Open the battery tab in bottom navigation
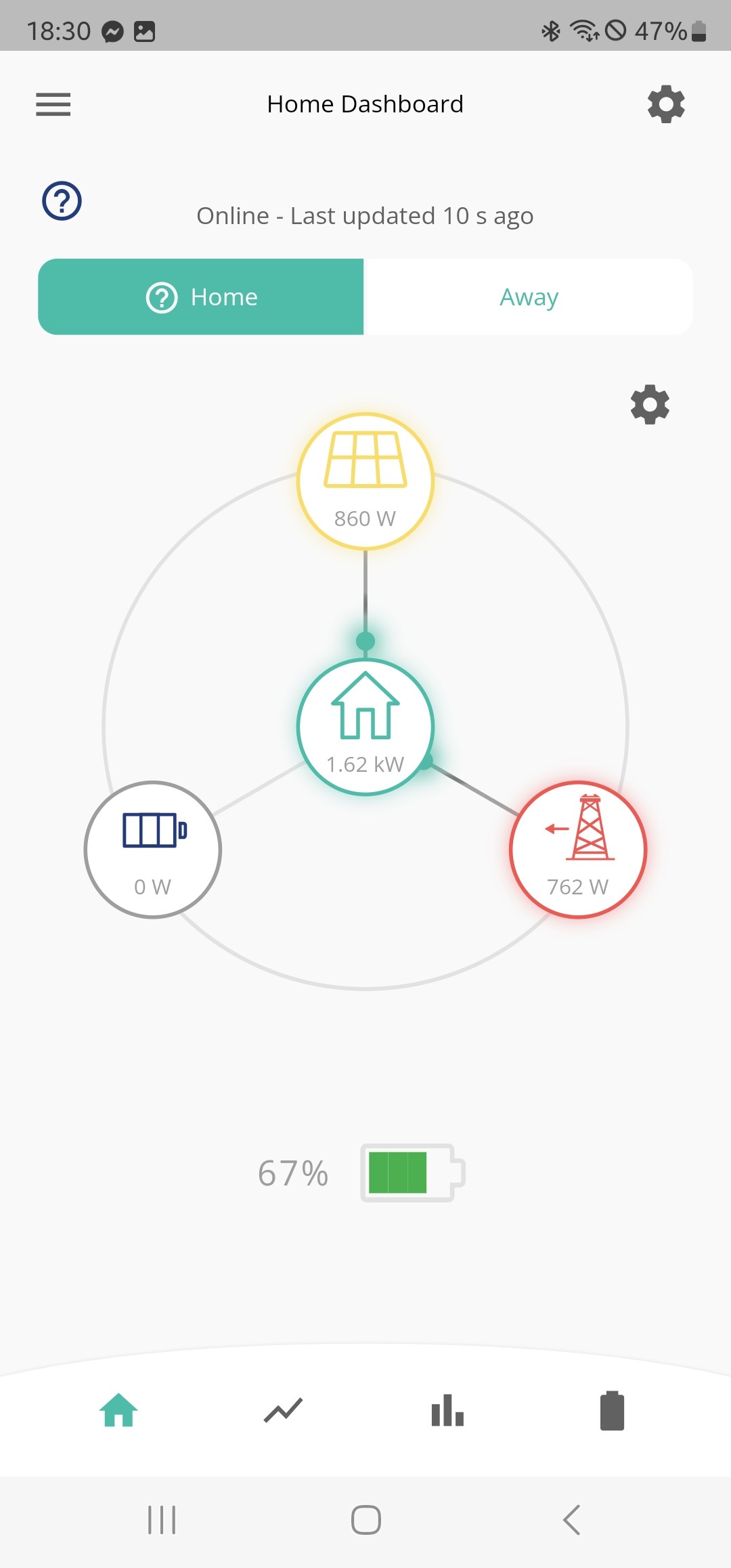 tap(612, 1410)
